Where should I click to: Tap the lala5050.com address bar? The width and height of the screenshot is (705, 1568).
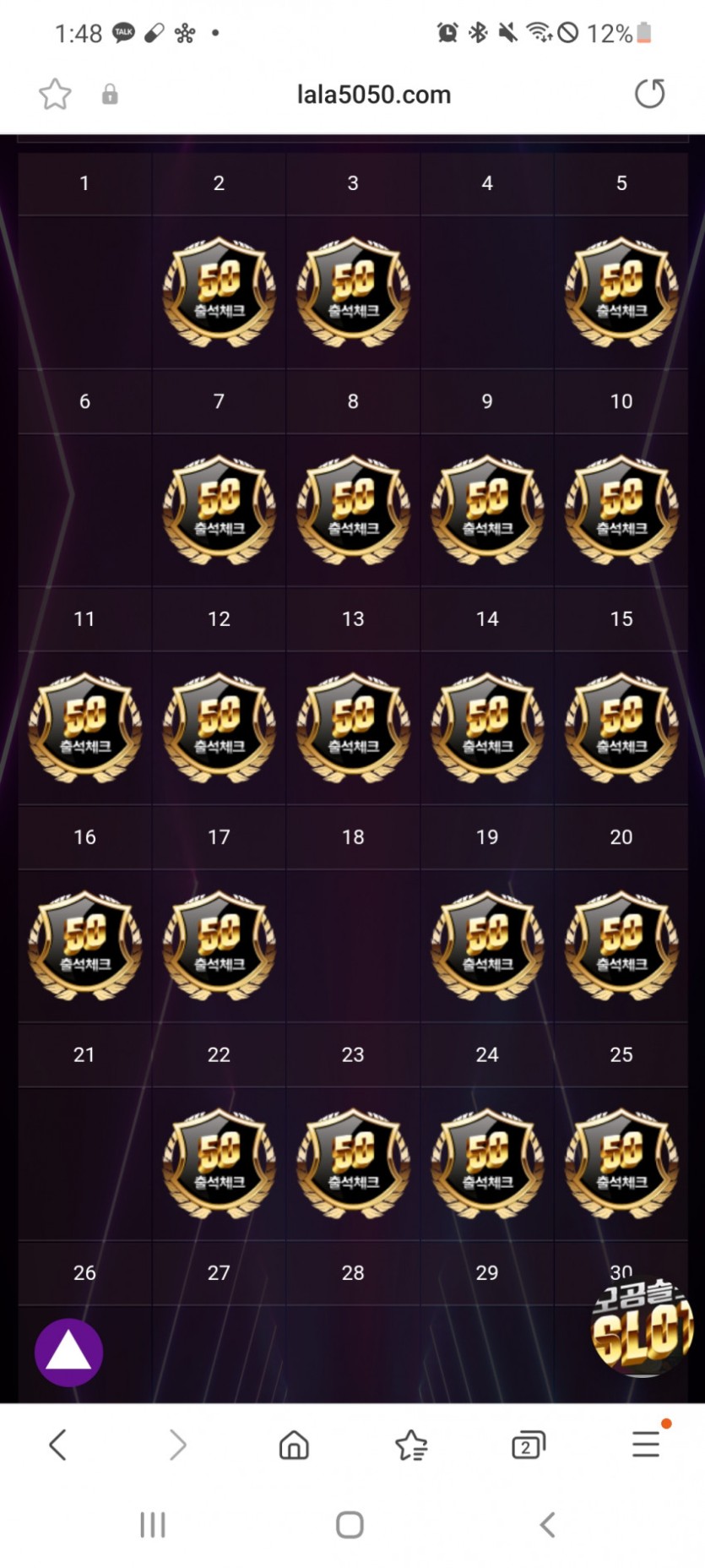373,95
